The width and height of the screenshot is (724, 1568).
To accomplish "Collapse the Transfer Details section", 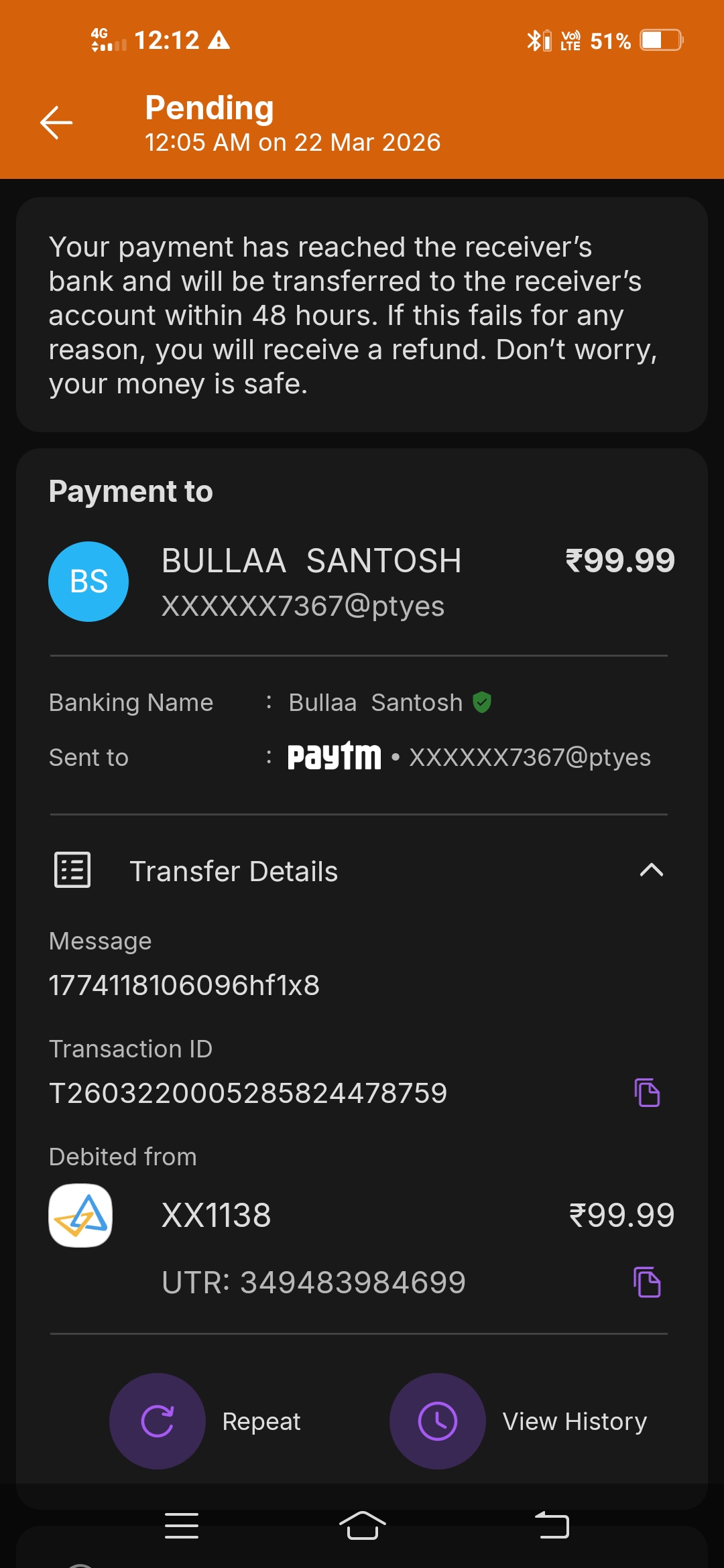I will [x=651, y=870].
